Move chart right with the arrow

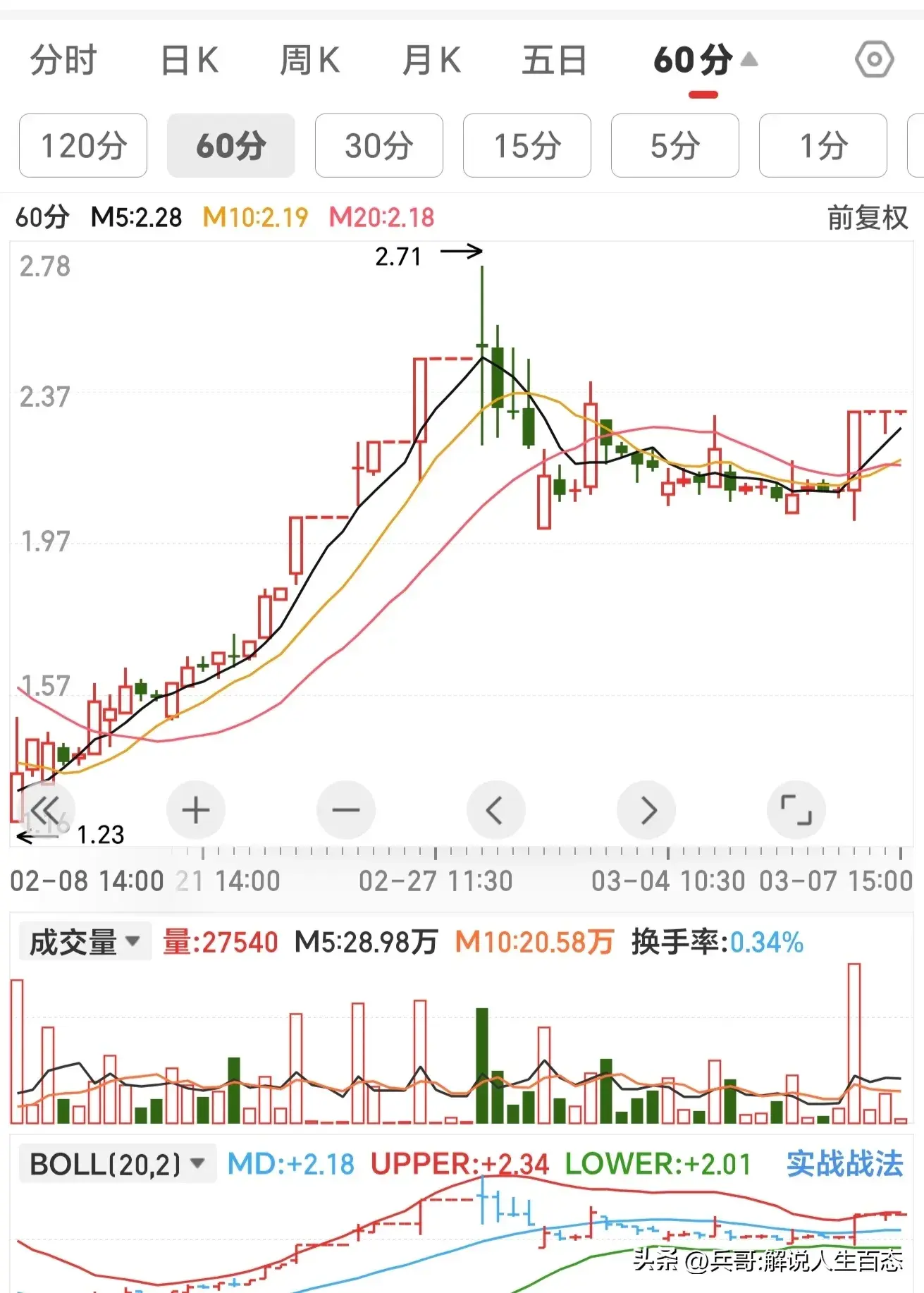646,810
